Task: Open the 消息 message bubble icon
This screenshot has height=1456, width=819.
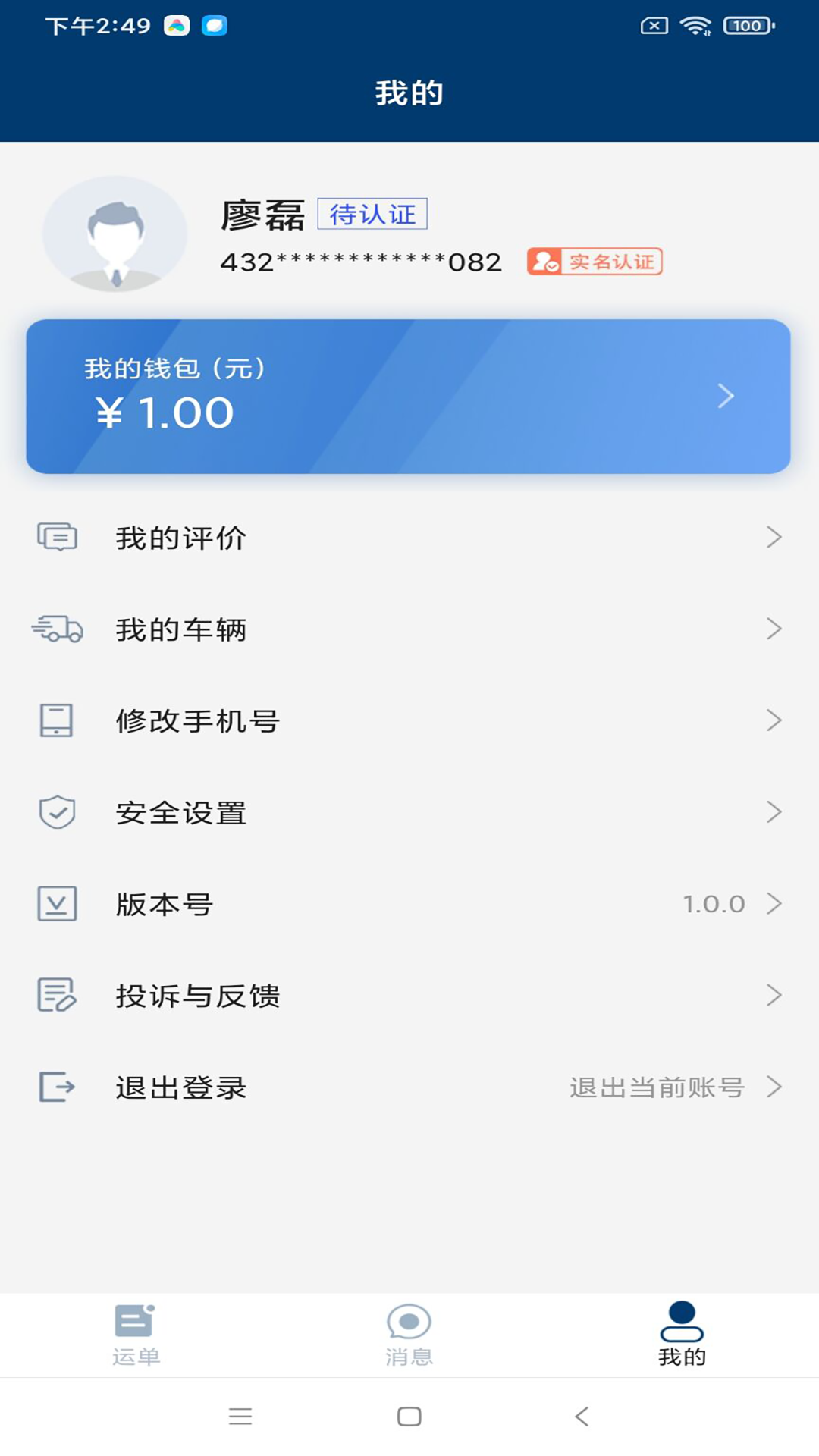Action: [409, 1320]
